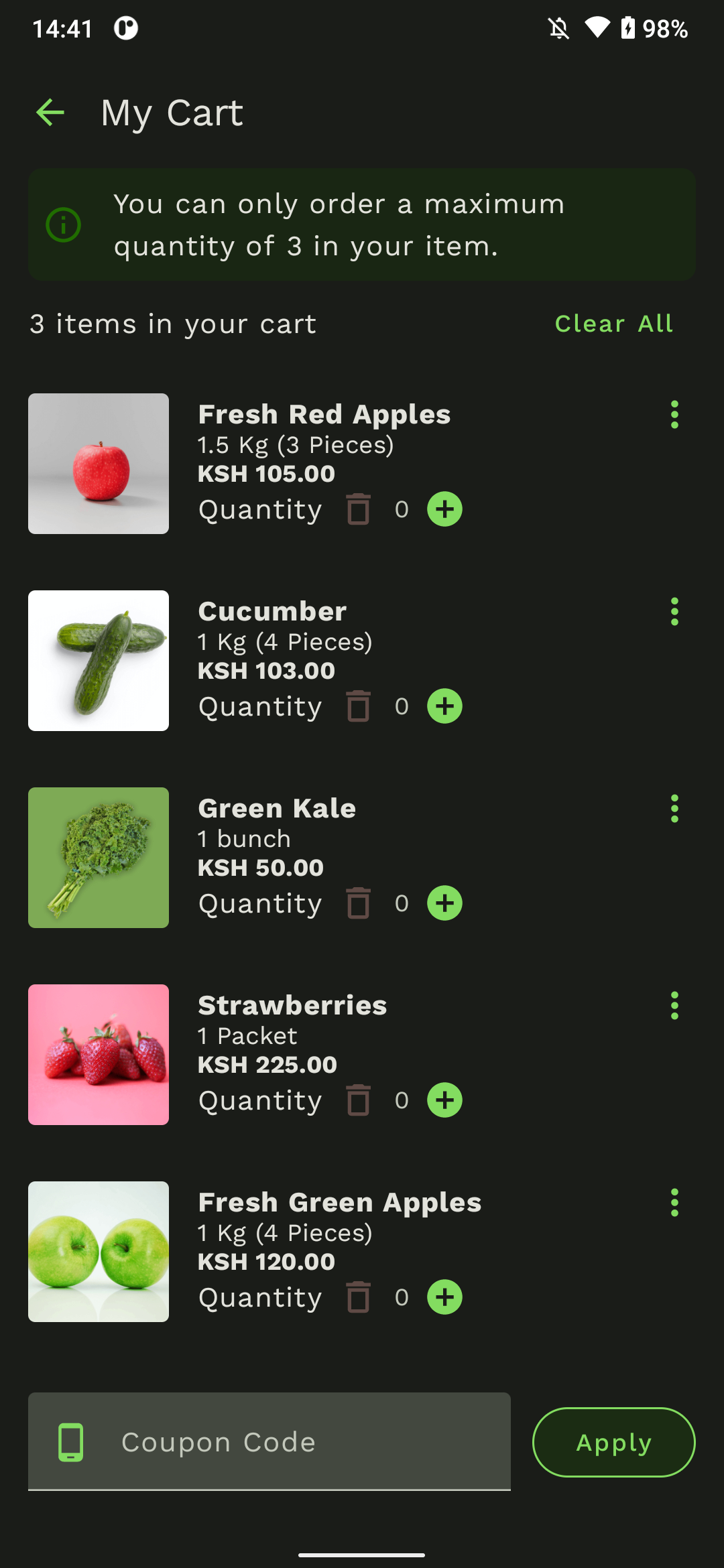
Task: Tap the trash icon for Green Kale
Action: click(x=358, y=903)
